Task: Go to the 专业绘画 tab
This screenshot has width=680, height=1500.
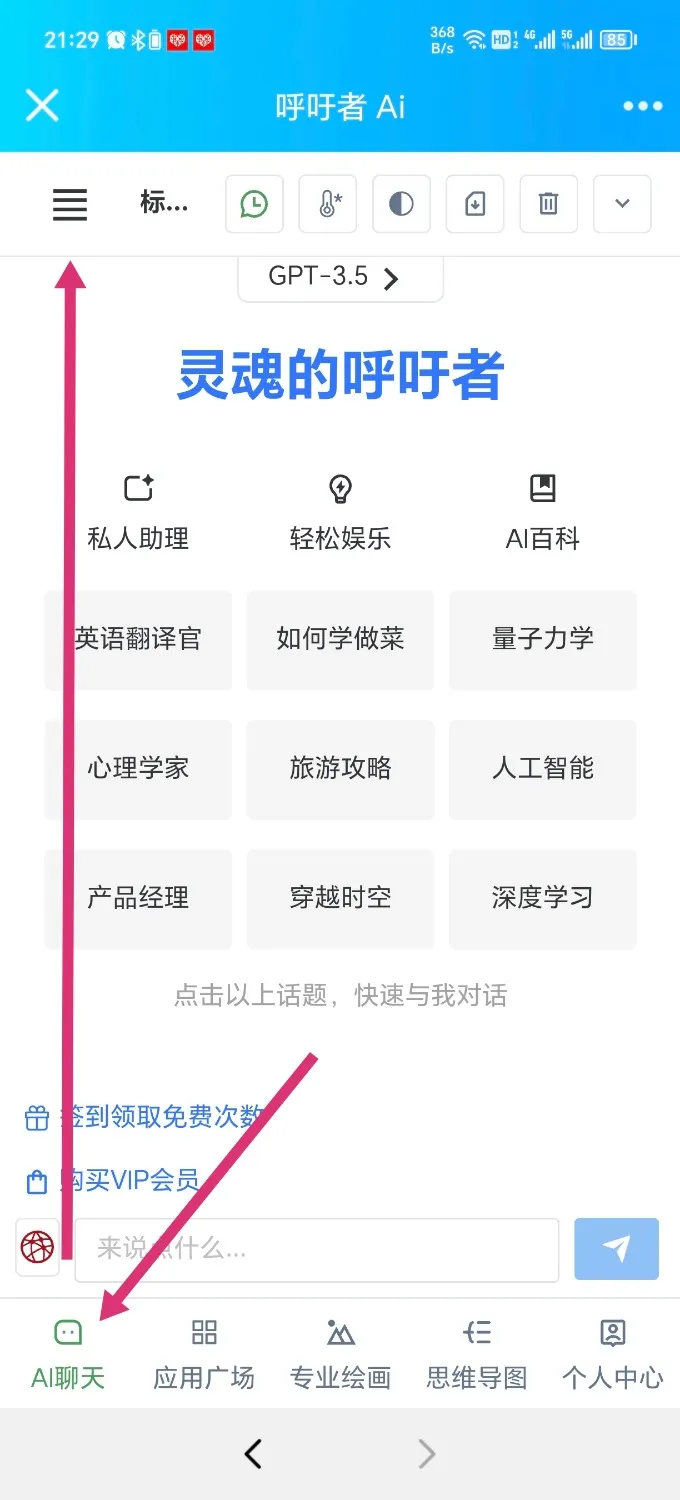Action: pos(340,1354)
